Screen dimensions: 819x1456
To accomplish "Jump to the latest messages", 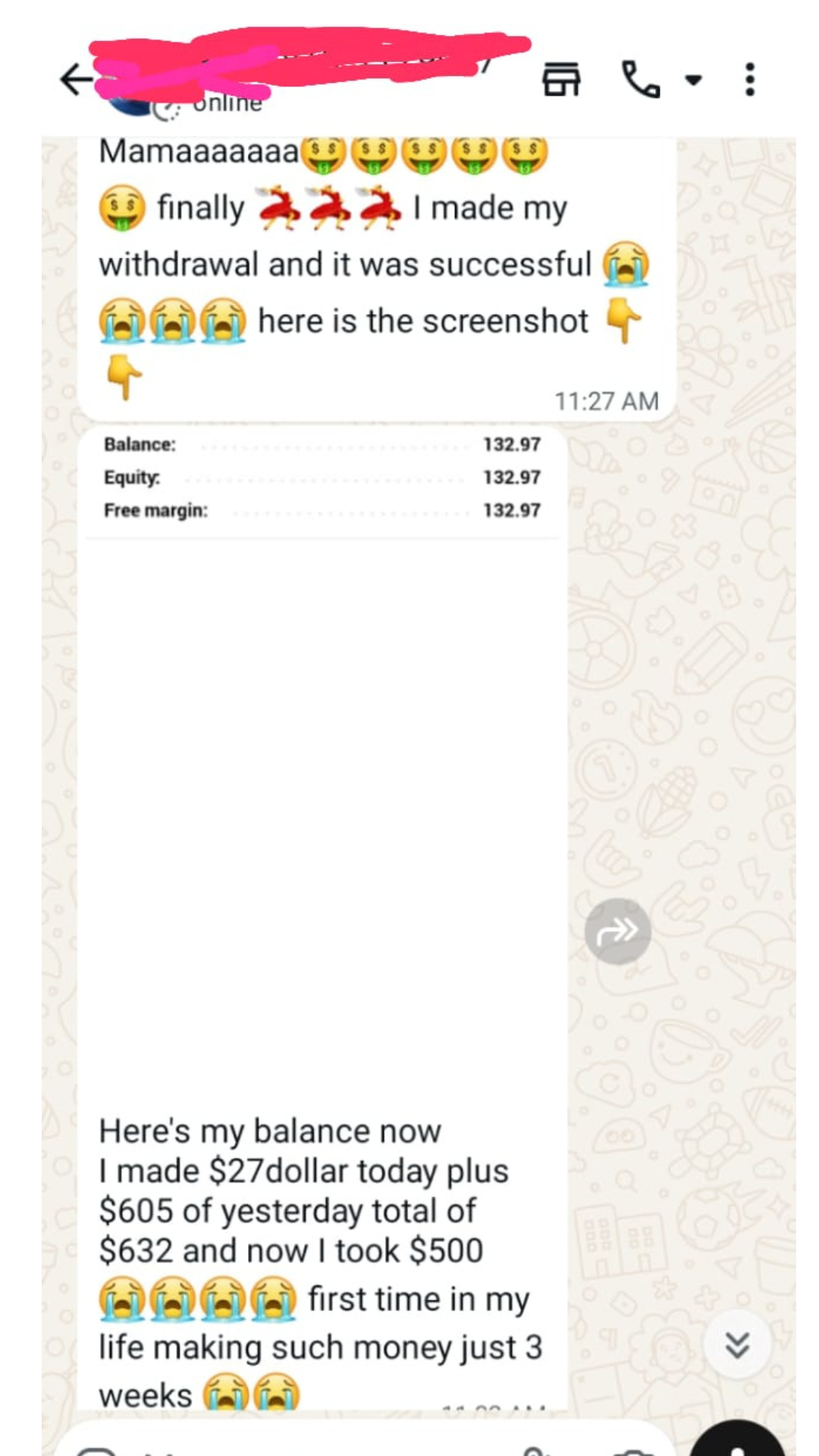I will point(737,1345).
